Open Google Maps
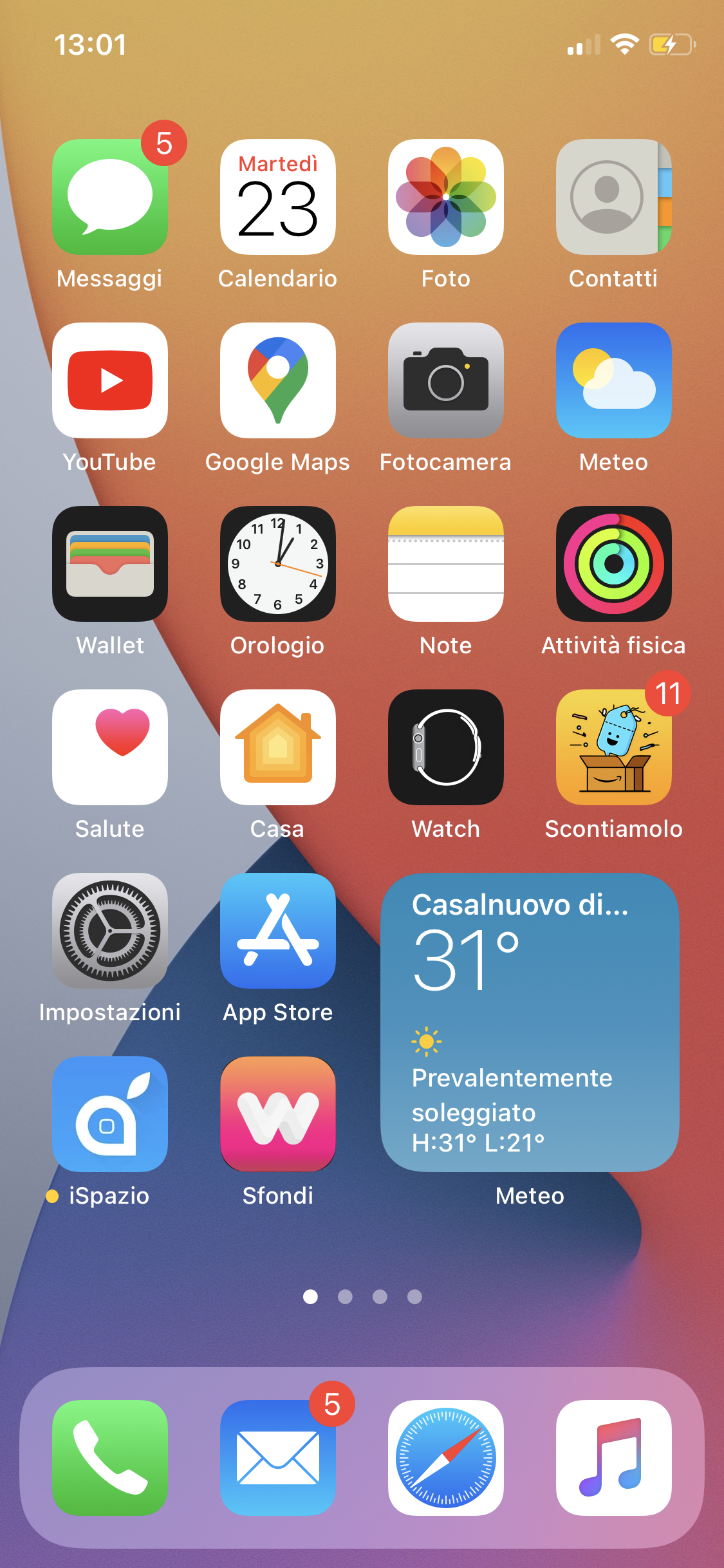The width and height of the screenshot is (724, 1568). (x=278, y=380)
